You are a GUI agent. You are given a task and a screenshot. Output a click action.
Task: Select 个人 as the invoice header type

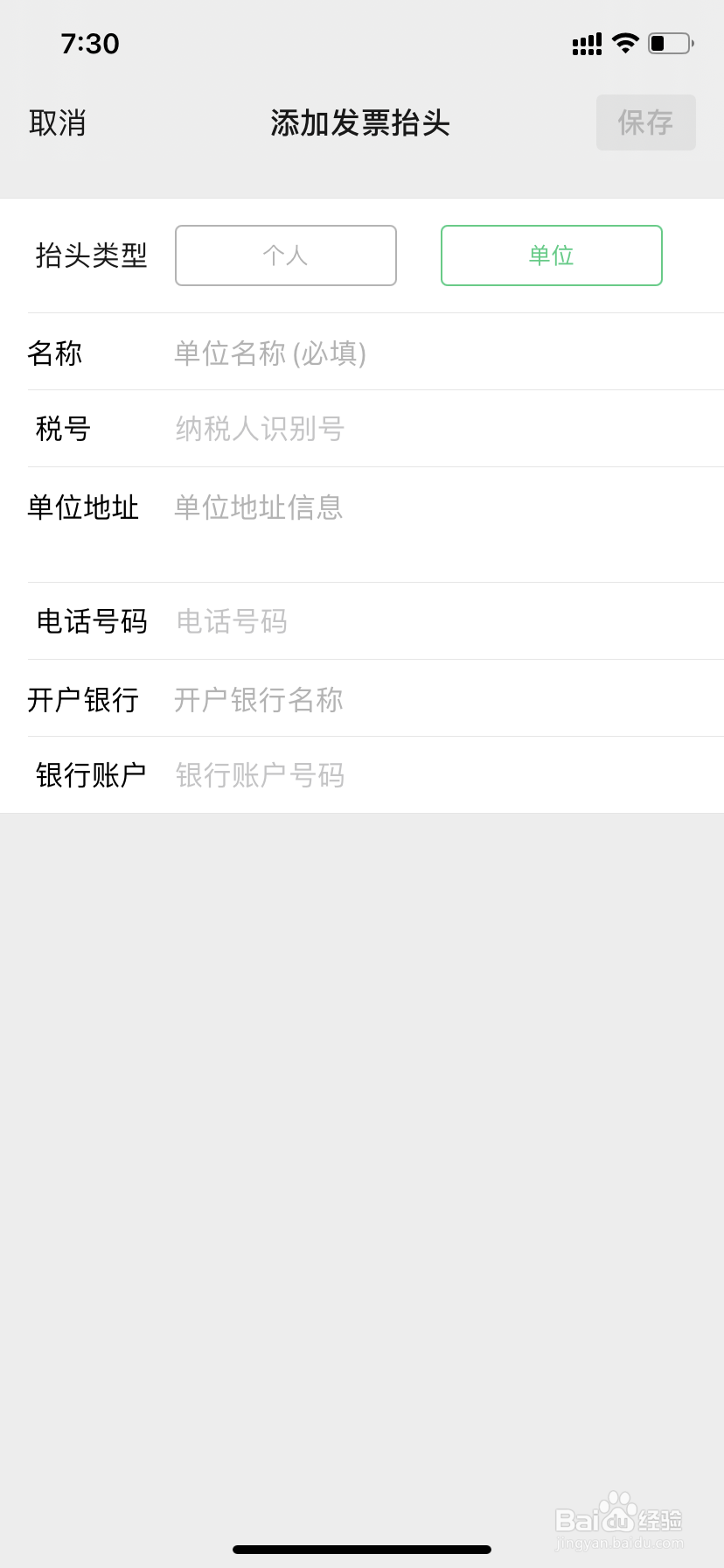click(x=286, y=255)
